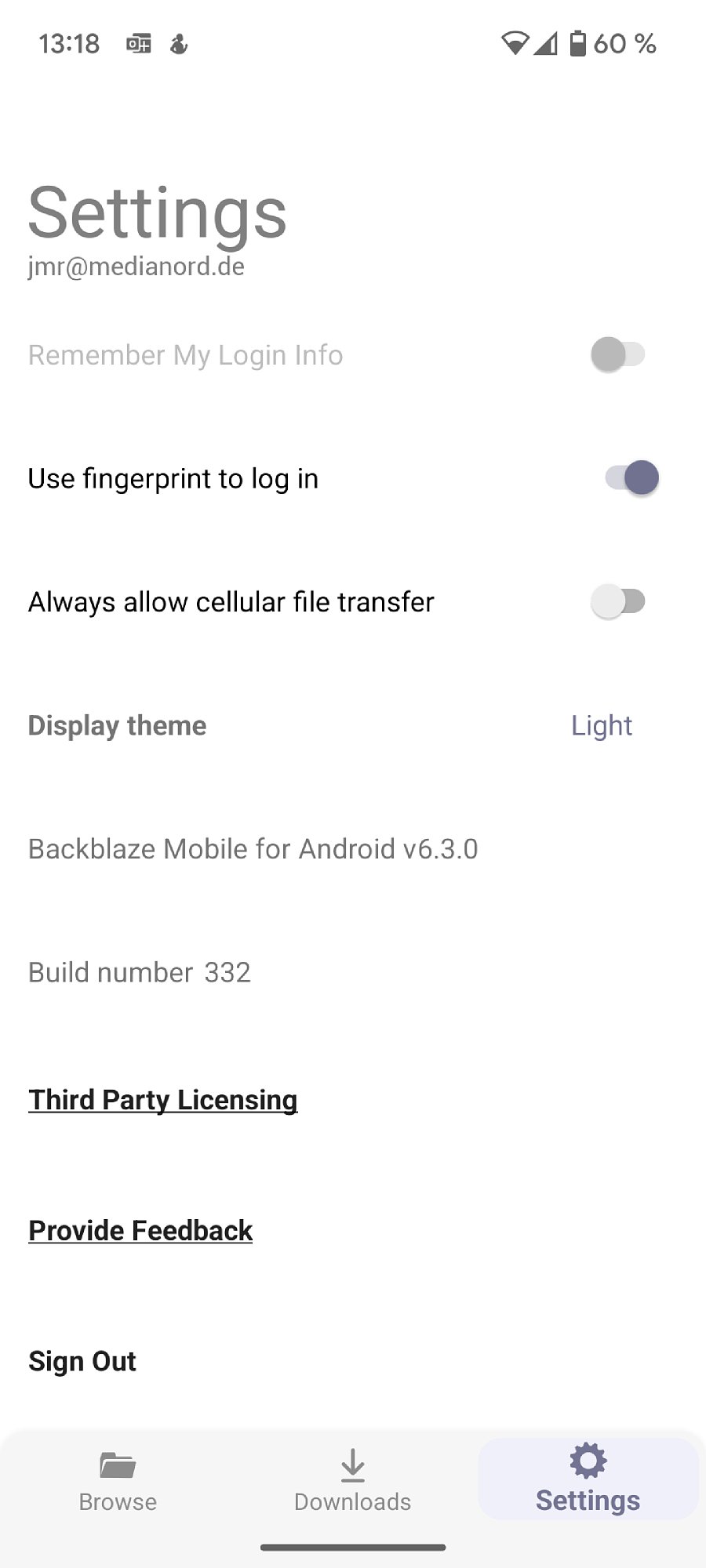
Task: Enable Always allow cellular file transfer
Action: tap(618, 601)
